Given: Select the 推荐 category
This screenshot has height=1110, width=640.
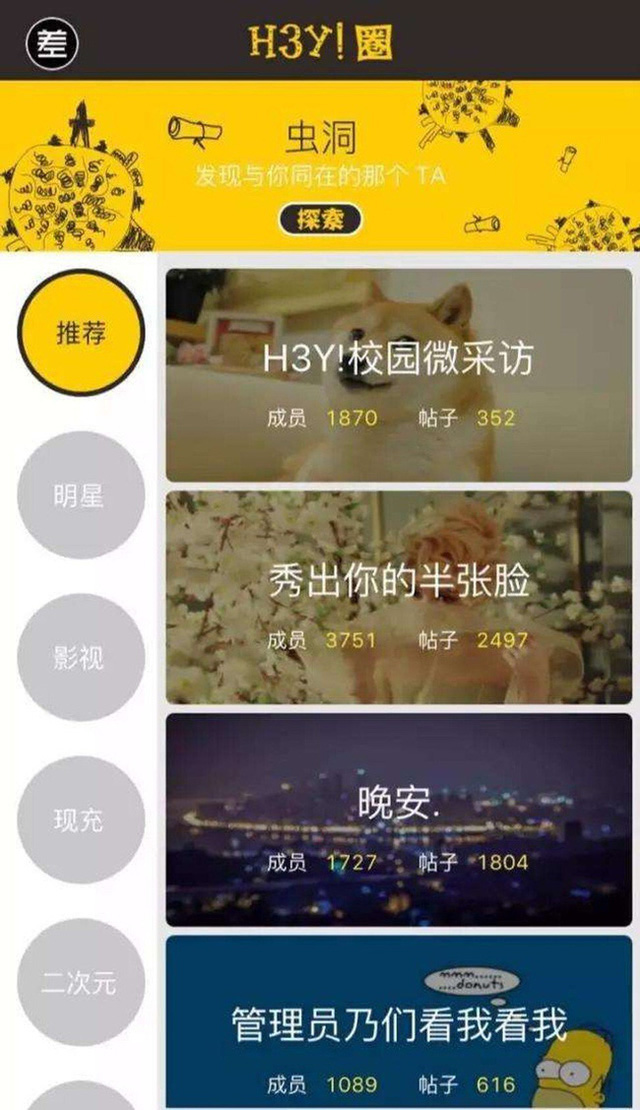Looking at the screenshot, I should [81, 333].
